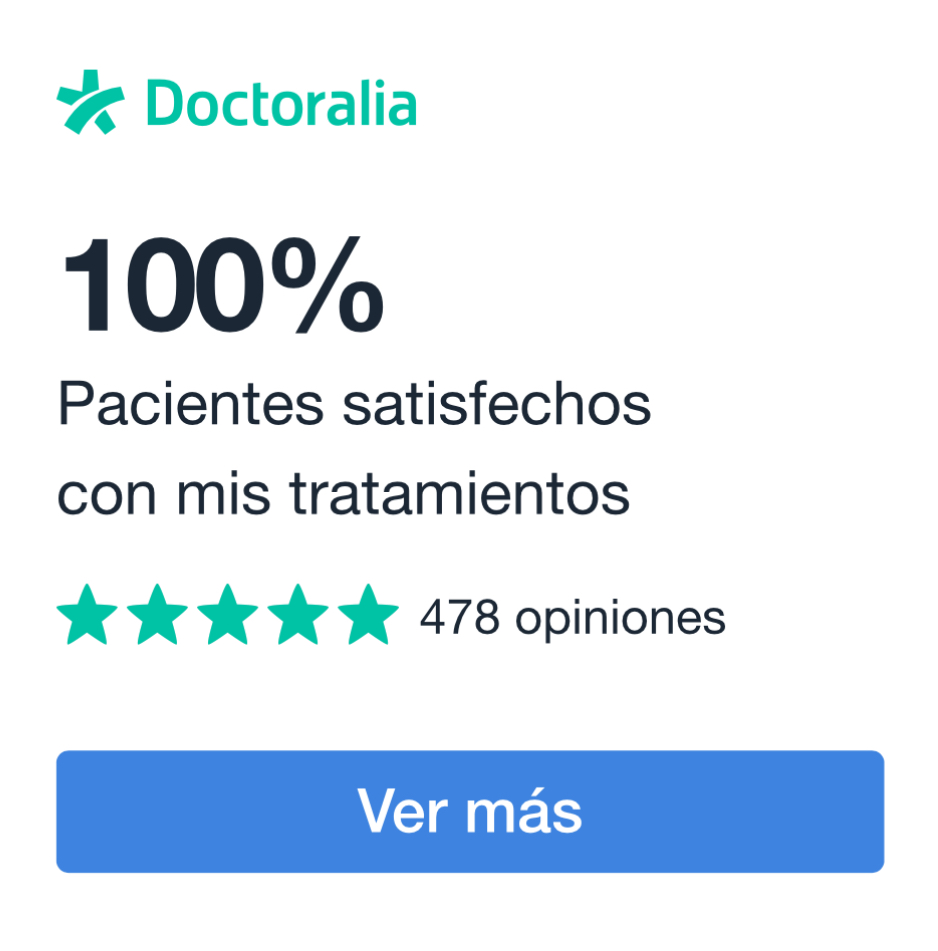Tap the Ver más button
This screenshot has width=938, height=951.
point(469,811)
